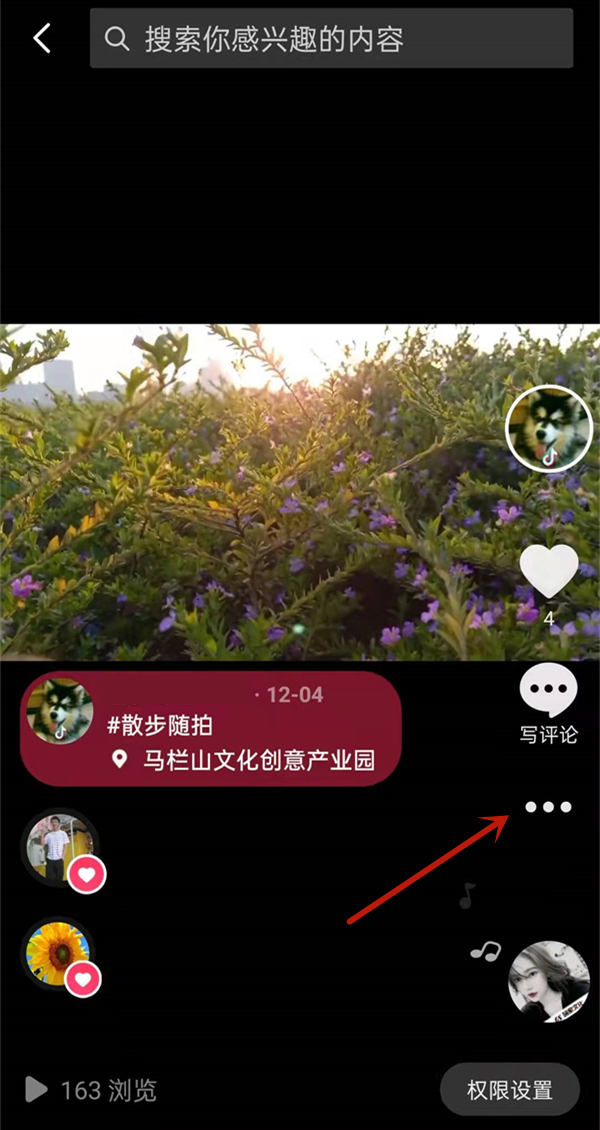The width and height of the screenshot is (600, 1130).
Task: Open the three-dot more options menu
Action: point(548,807)
